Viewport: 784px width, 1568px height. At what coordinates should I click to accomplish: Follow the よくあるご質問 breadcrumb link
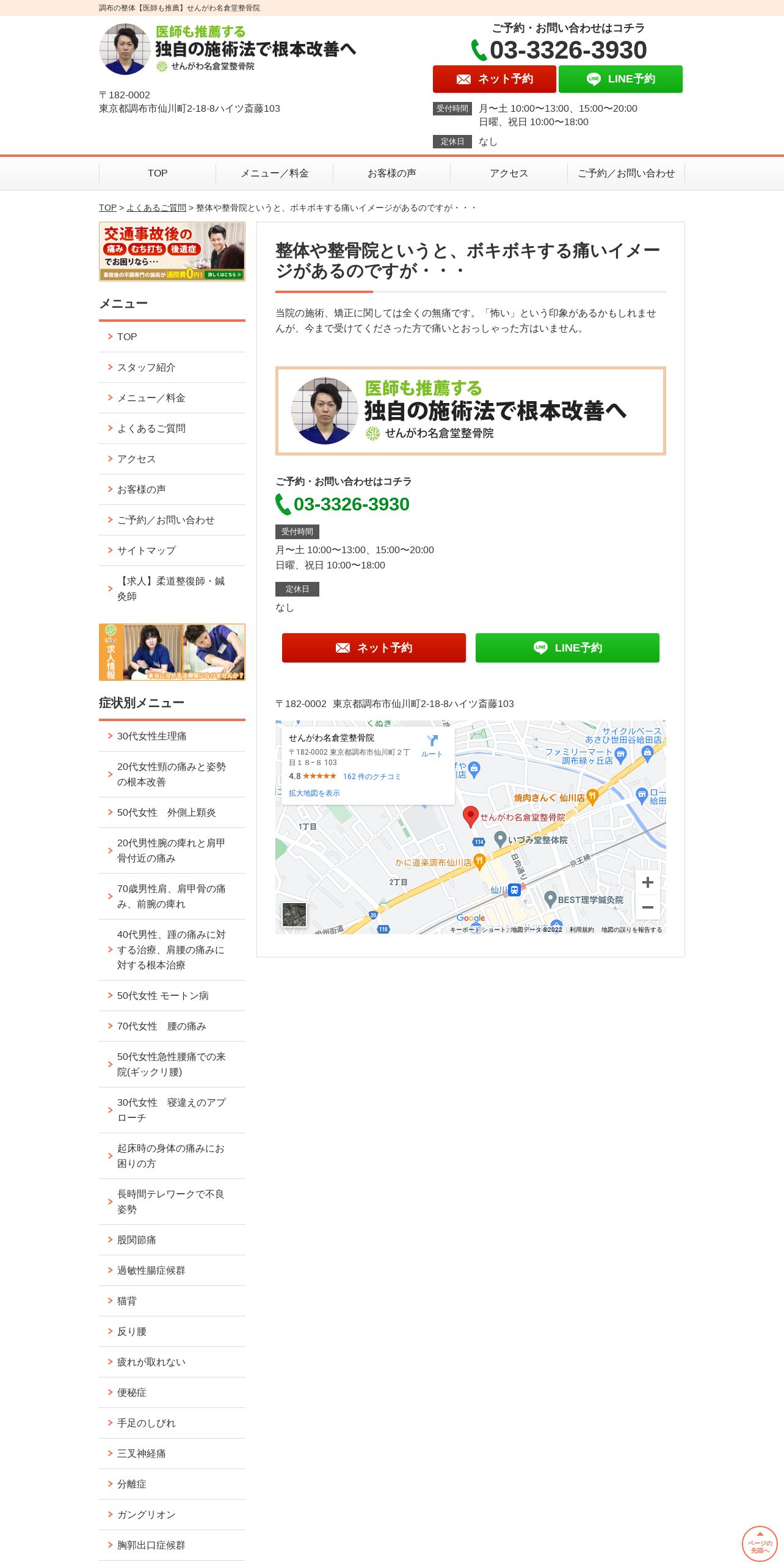coord(156,208)
